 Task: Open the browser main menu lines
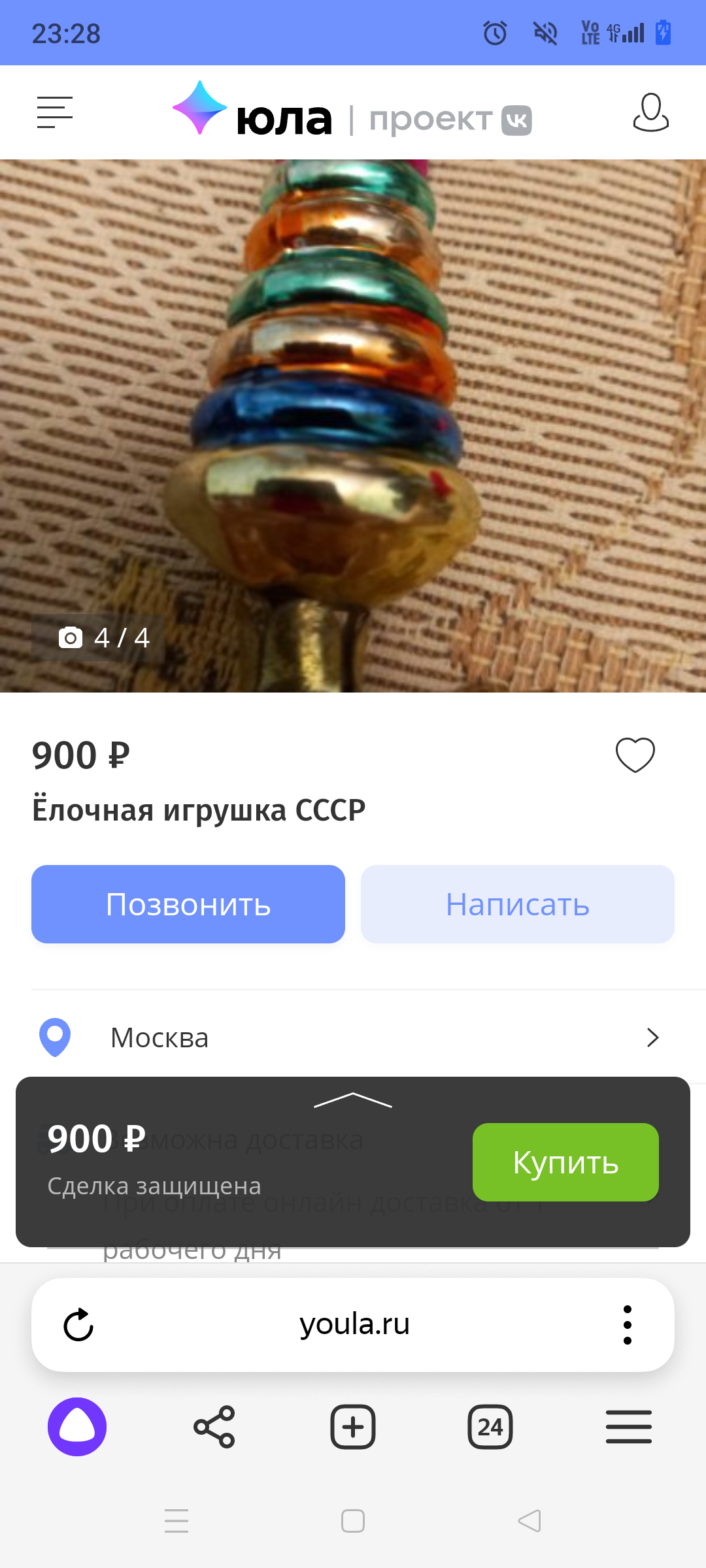(x=628, y=1427)
